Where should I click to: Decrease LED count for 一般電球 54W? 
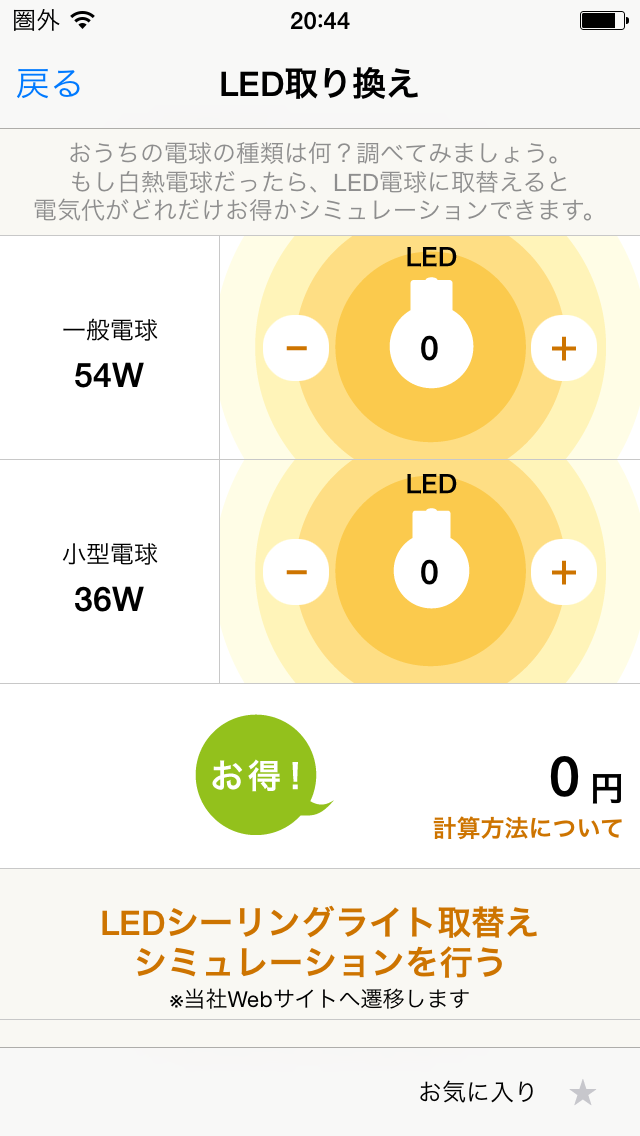(x=296, y=348)
